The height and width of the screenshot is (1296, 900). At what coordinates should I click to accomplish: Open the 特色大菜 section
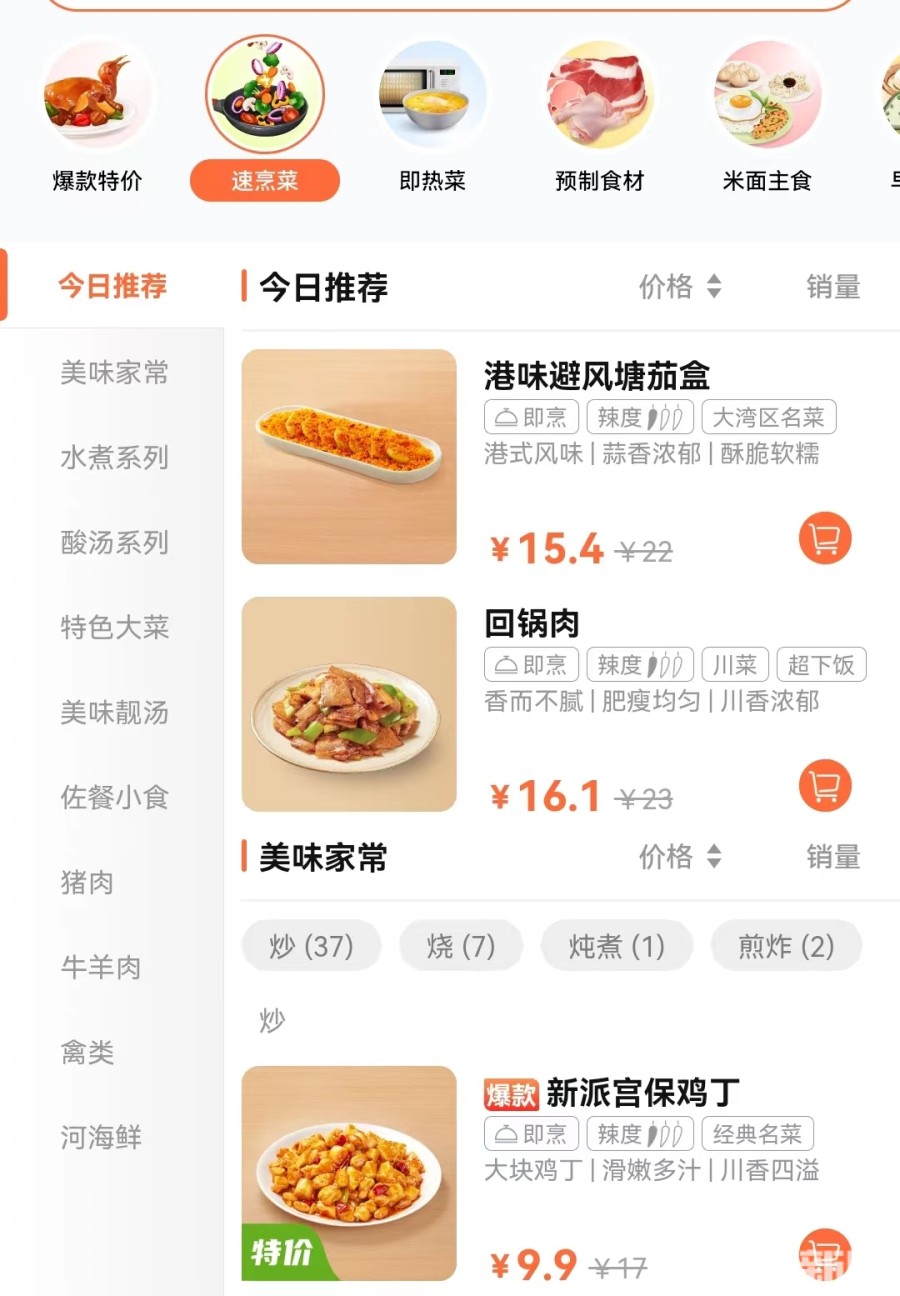coord(114,628)
